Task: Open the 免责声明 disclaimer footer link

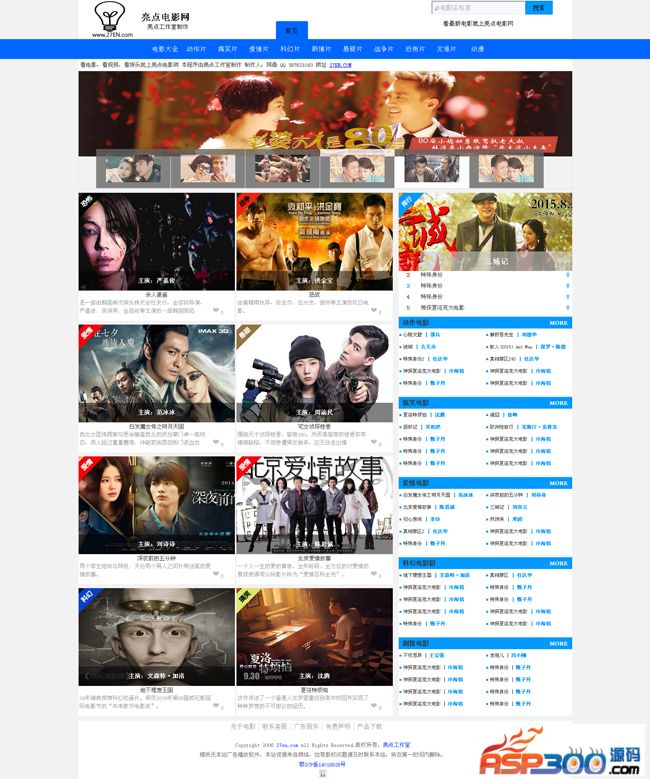Action: (x=338, y=726)
